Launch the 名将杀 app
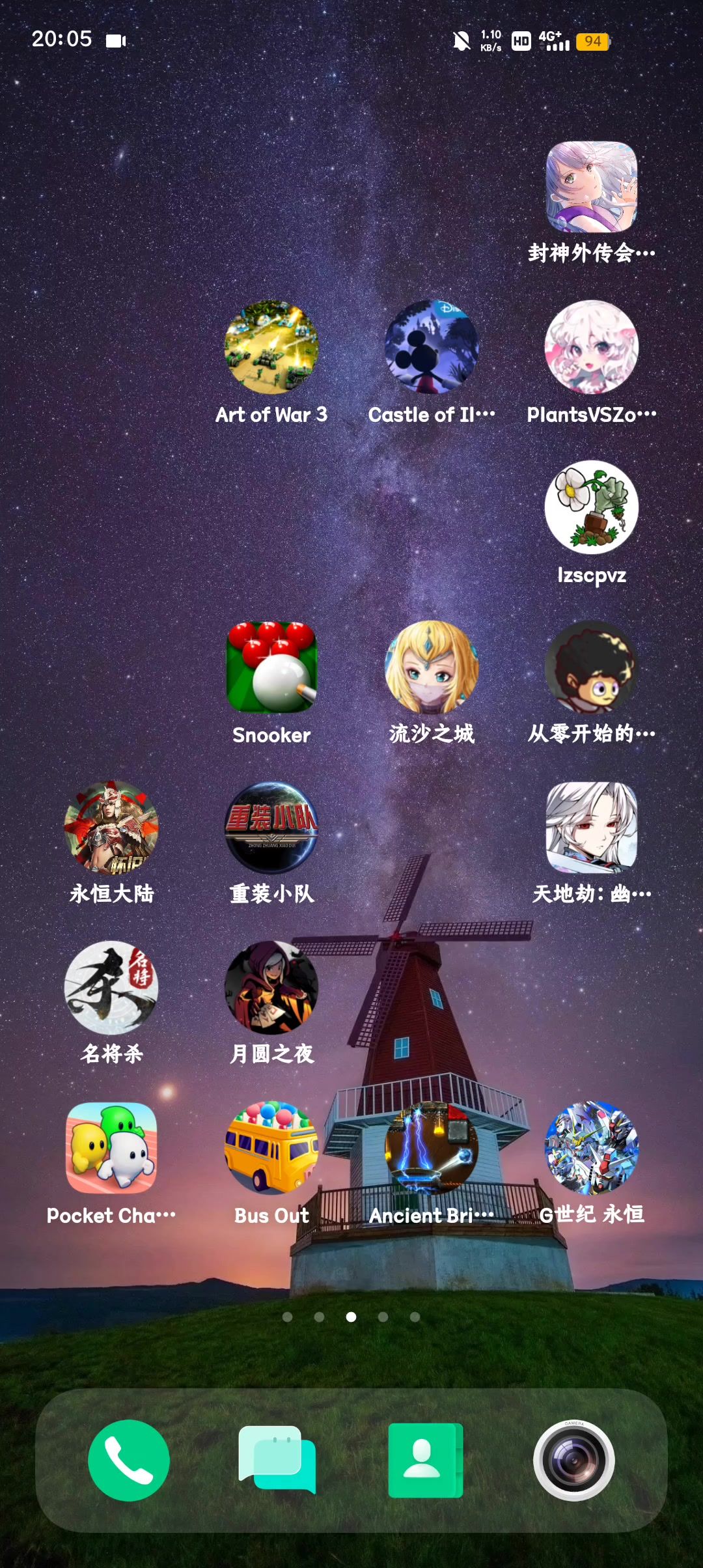The width and height of the screenshot is (703, 1568). pyautogui.click(x=111, y=988)
